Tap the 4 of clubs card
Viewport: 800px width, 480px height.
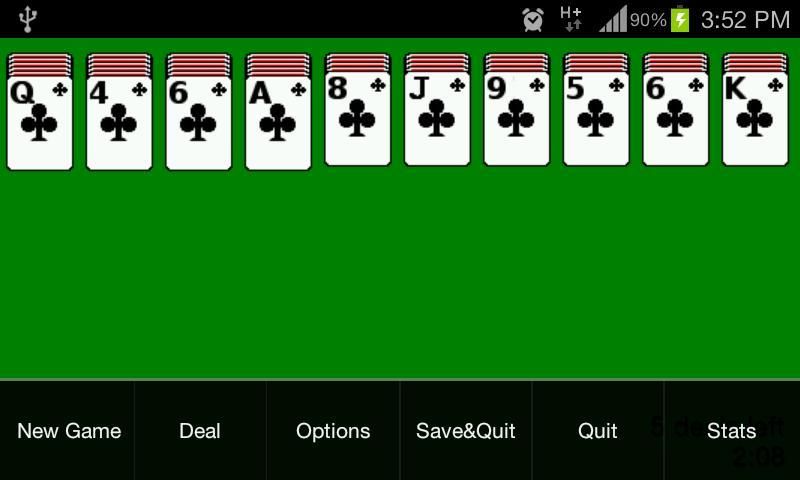[119, 122]
